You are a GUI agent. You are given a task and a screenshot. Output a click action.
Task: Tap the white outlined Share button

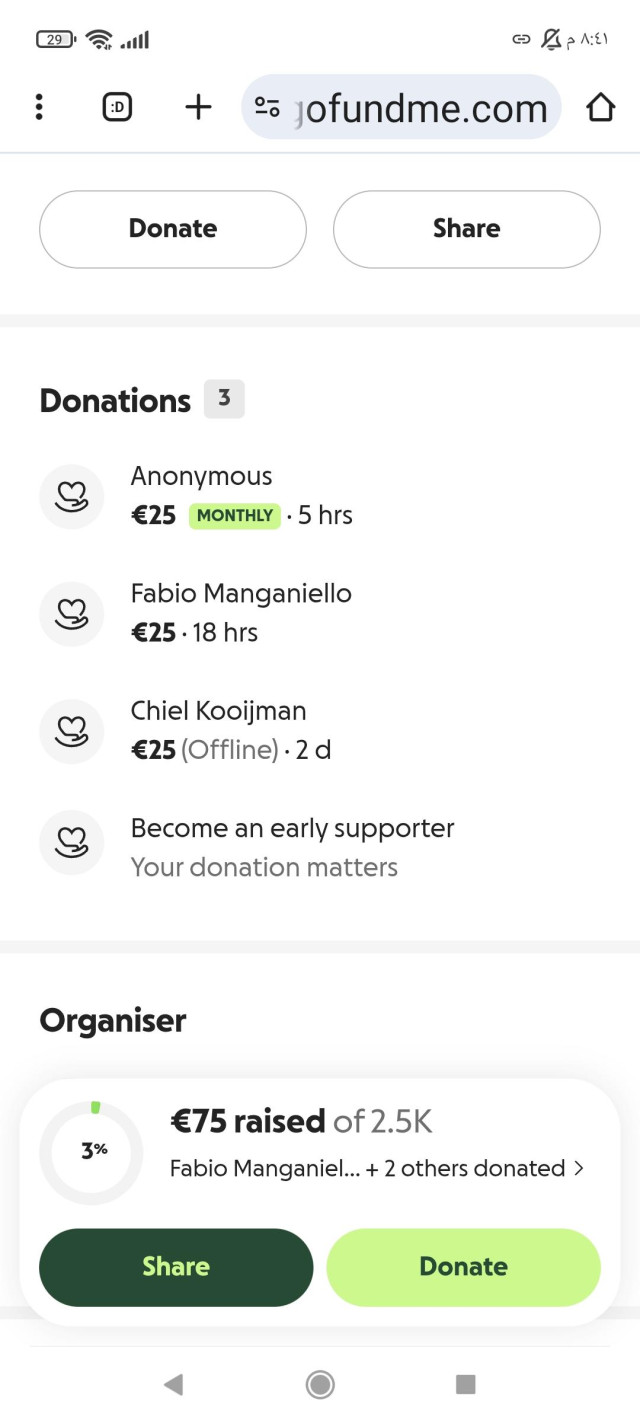pos(466,229)
